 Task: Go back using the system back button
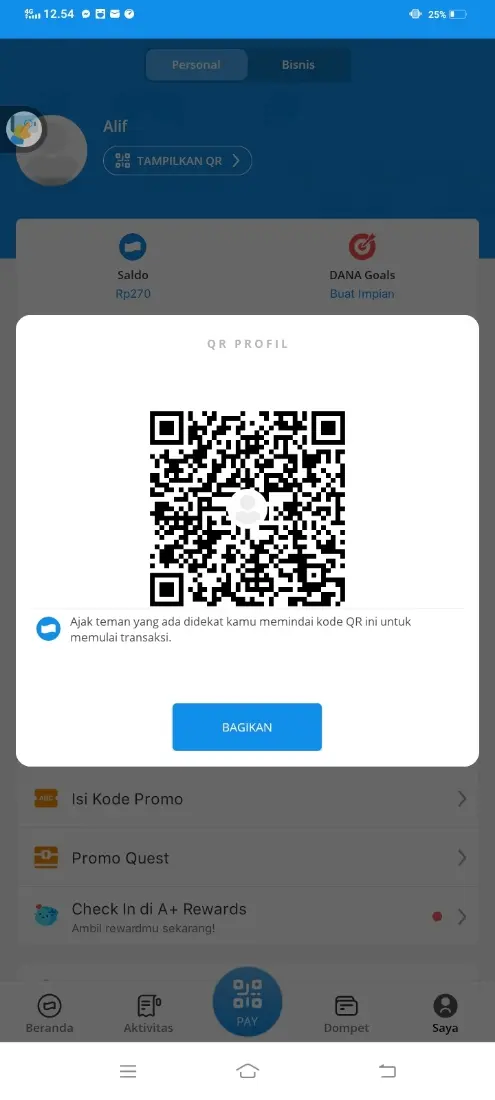[x=387, y=1071]
